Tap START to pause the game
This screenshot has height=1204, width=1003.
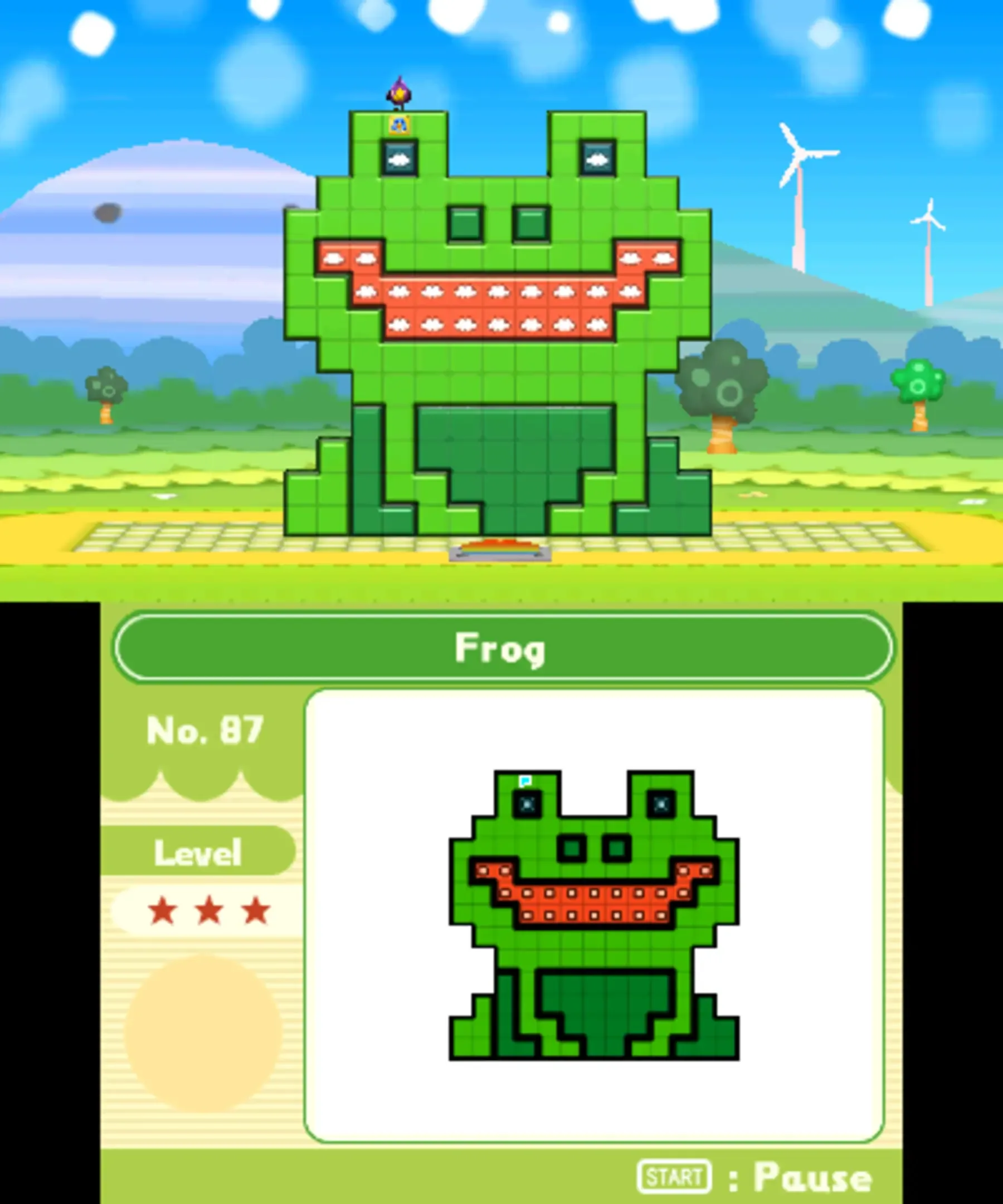(x=674, y=1177)
